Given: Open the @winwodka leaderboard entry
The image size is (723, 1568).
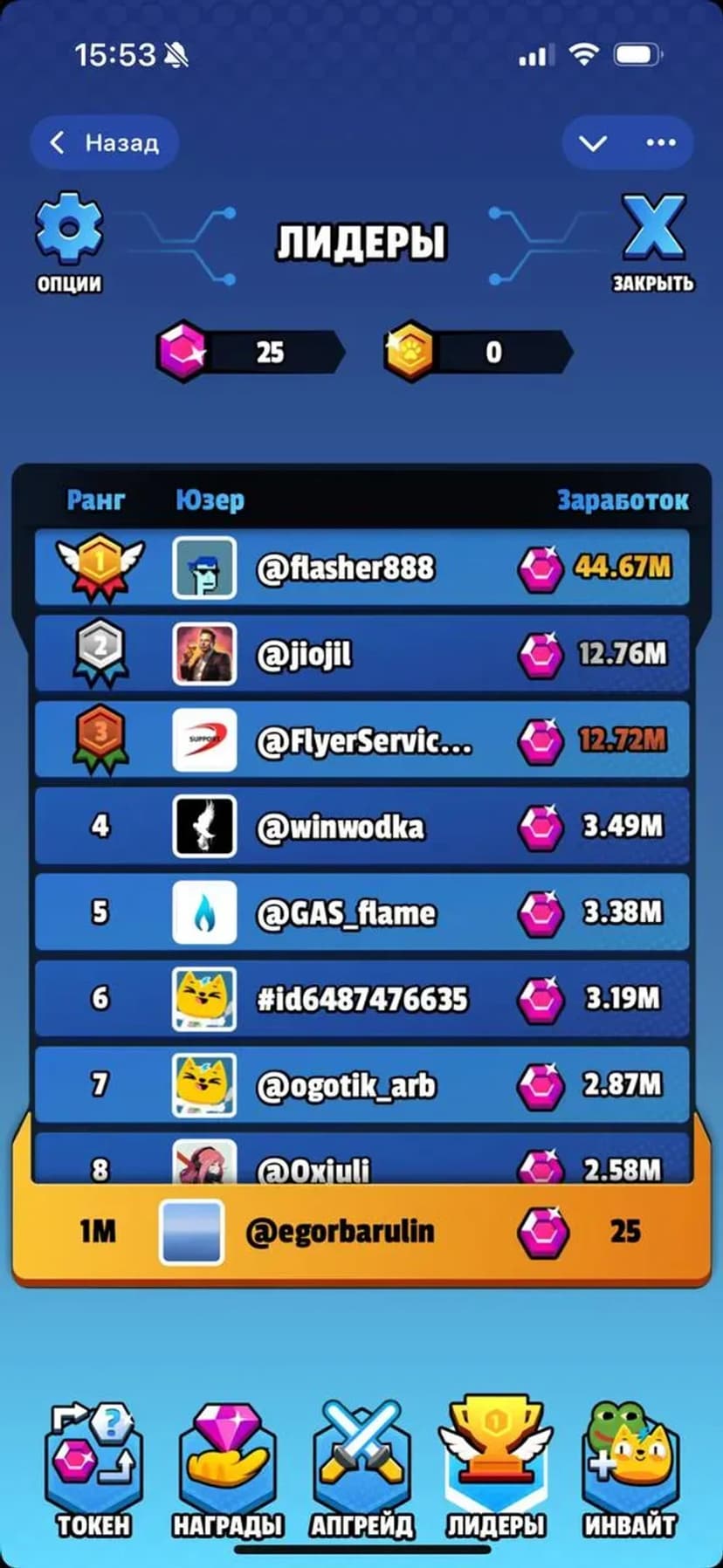Looking at the screenshot, I should [361, 826].
